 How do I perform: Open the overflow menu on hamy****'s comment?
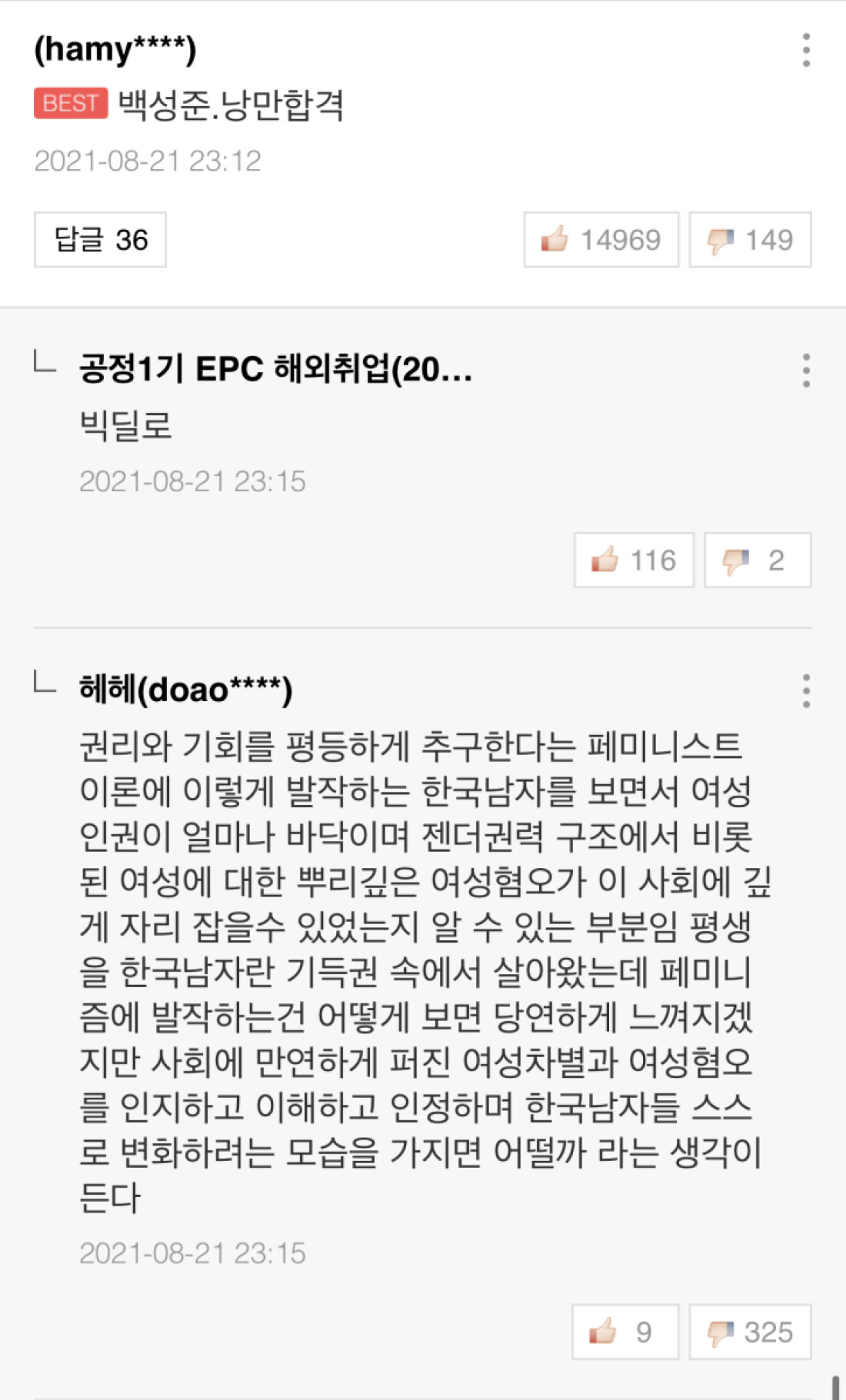[805, 50]
